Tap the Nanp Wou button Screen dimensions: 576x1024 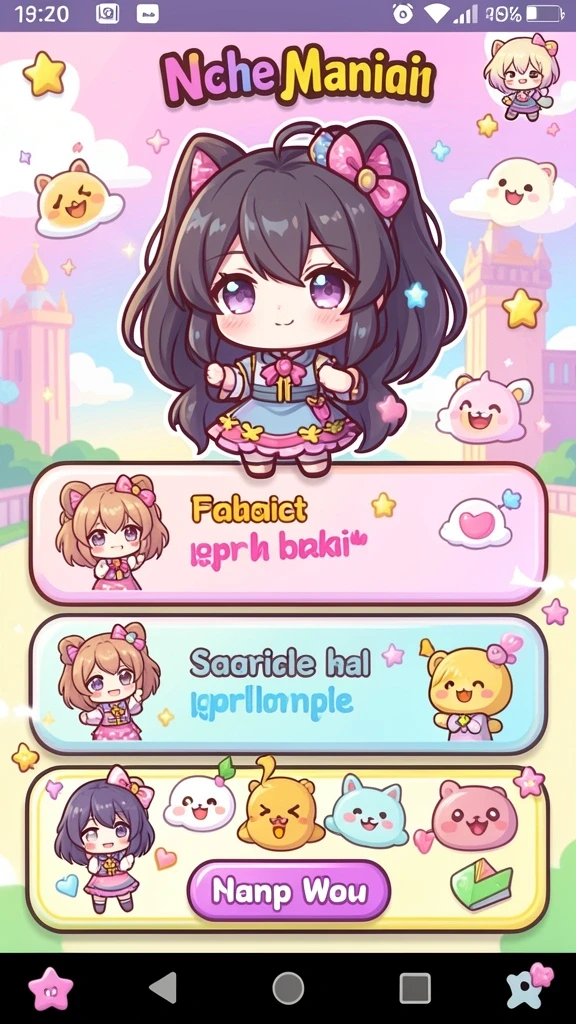click(289, 890)
